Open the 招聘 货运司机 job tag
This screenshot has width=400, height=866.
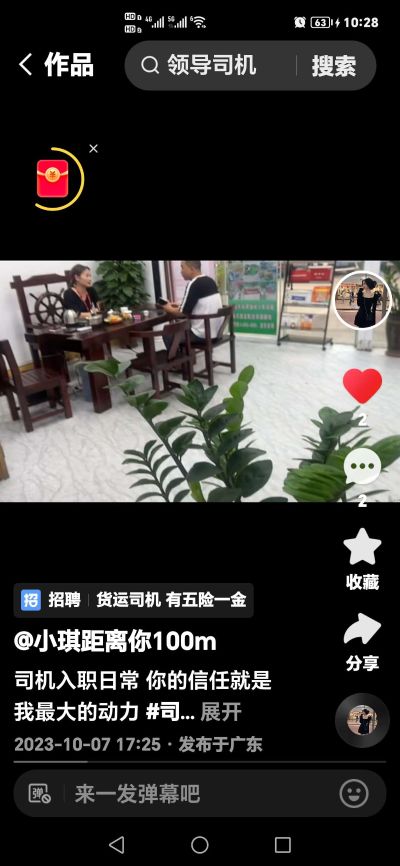[134, 600]
